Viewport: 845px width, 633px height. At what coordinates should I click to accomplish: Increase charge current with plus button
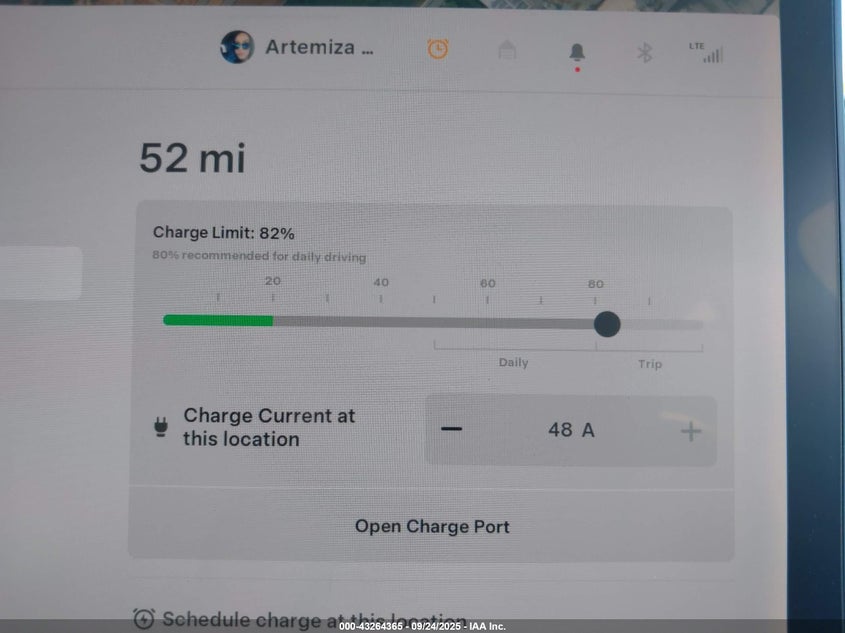pyautogui.click(x=691, y=431)
